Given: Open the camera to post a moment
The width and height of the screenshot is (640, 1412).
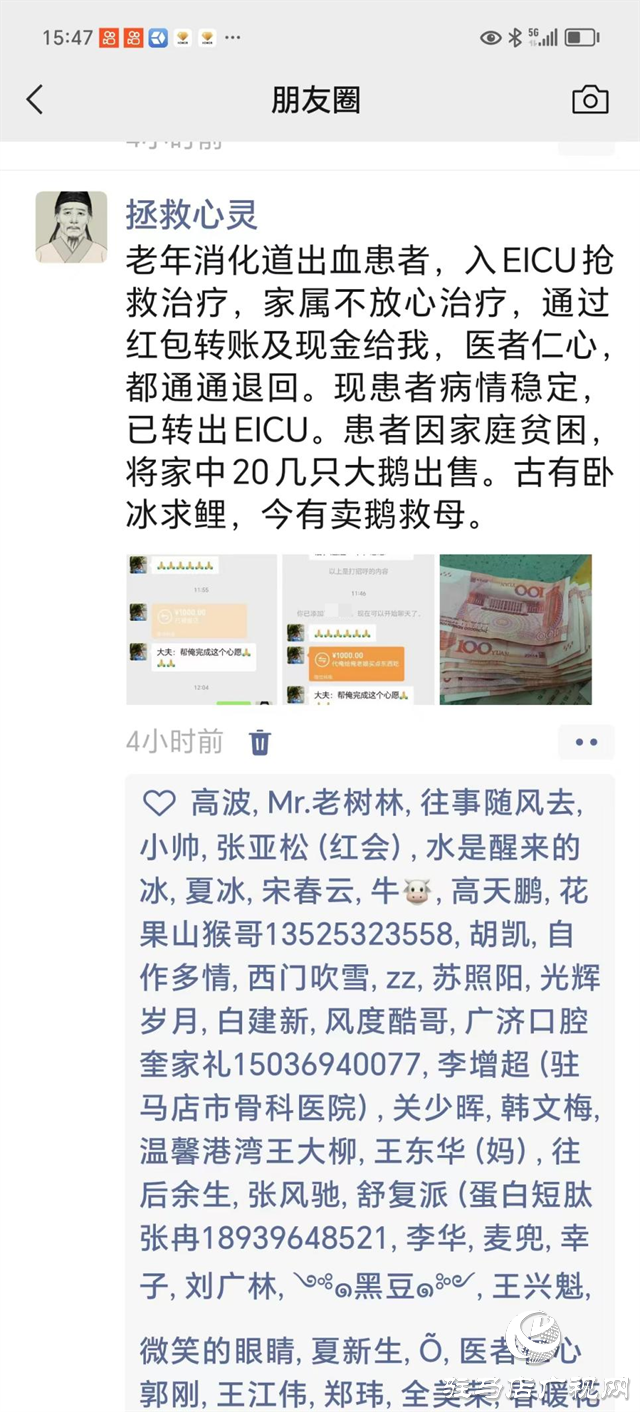Looking at the screenshot, I should coord(590,100).
